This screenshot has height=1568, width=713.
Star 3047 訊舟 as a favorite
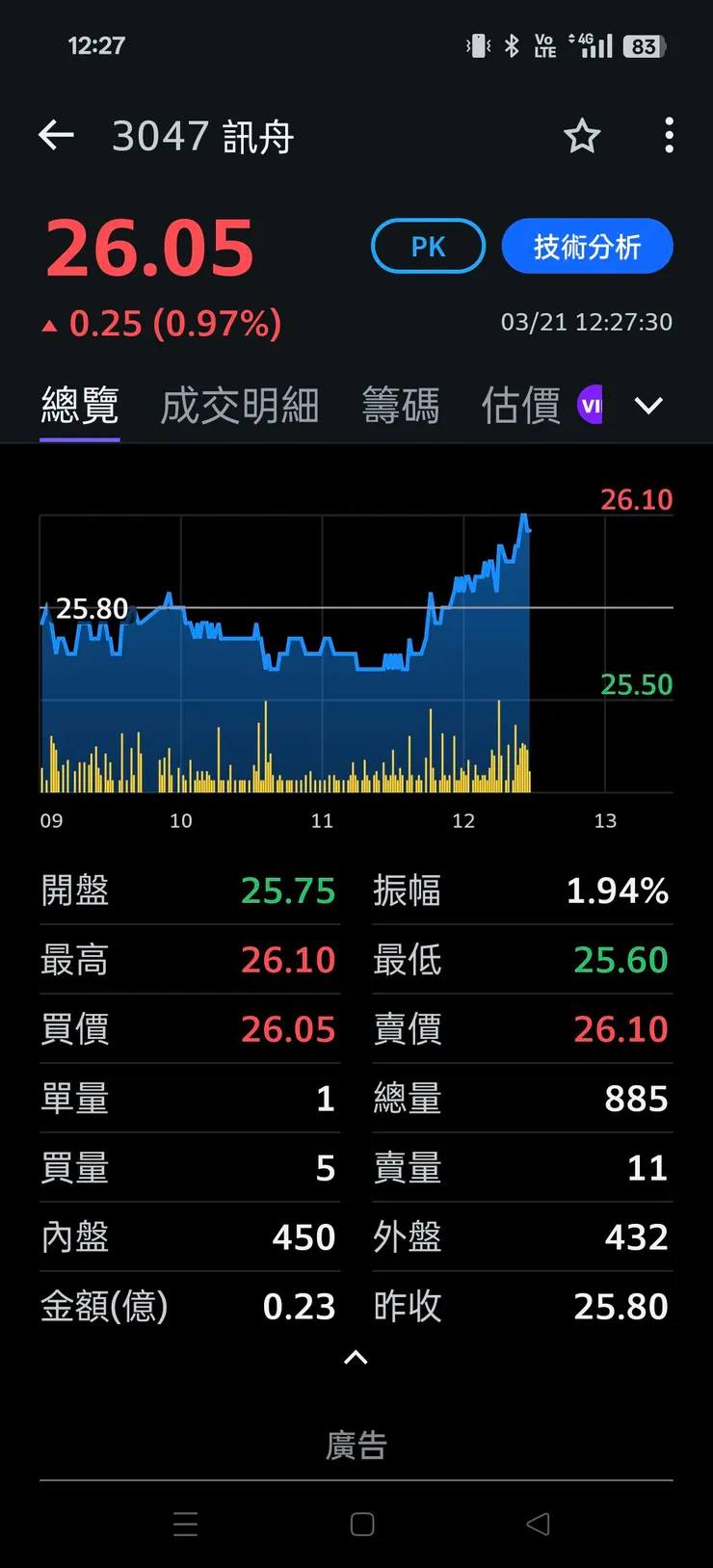coord(582,136)
